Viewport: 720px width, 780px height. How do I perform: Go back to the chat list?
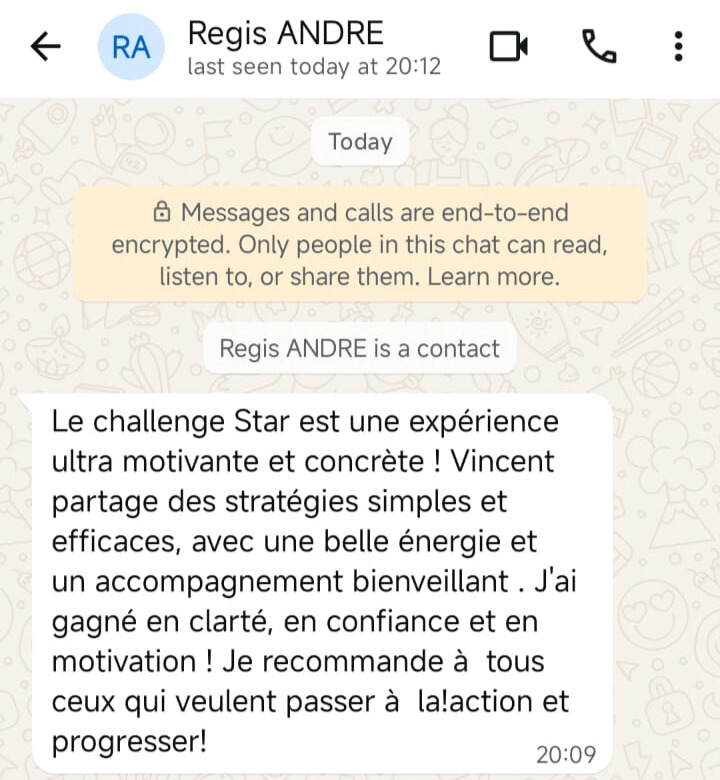(46, 47)
